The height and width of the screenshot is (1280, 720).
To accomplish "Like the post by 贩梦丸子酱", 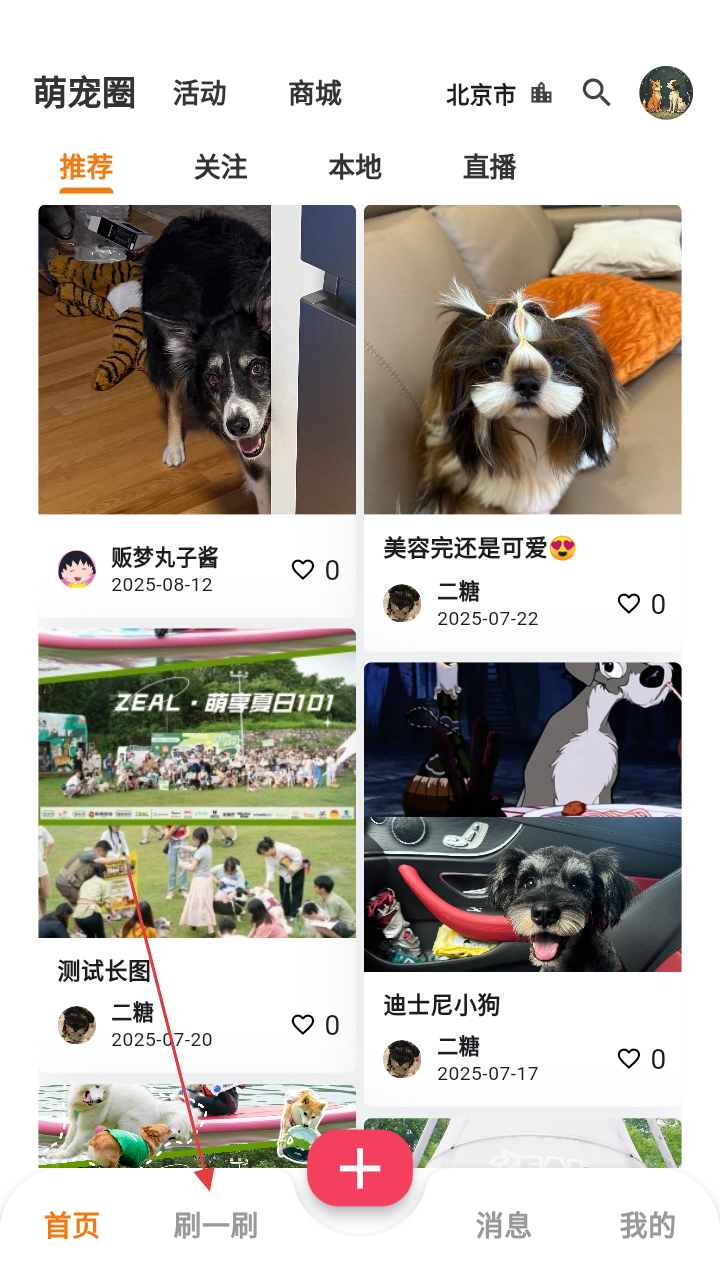I will (x=303, y=570).
